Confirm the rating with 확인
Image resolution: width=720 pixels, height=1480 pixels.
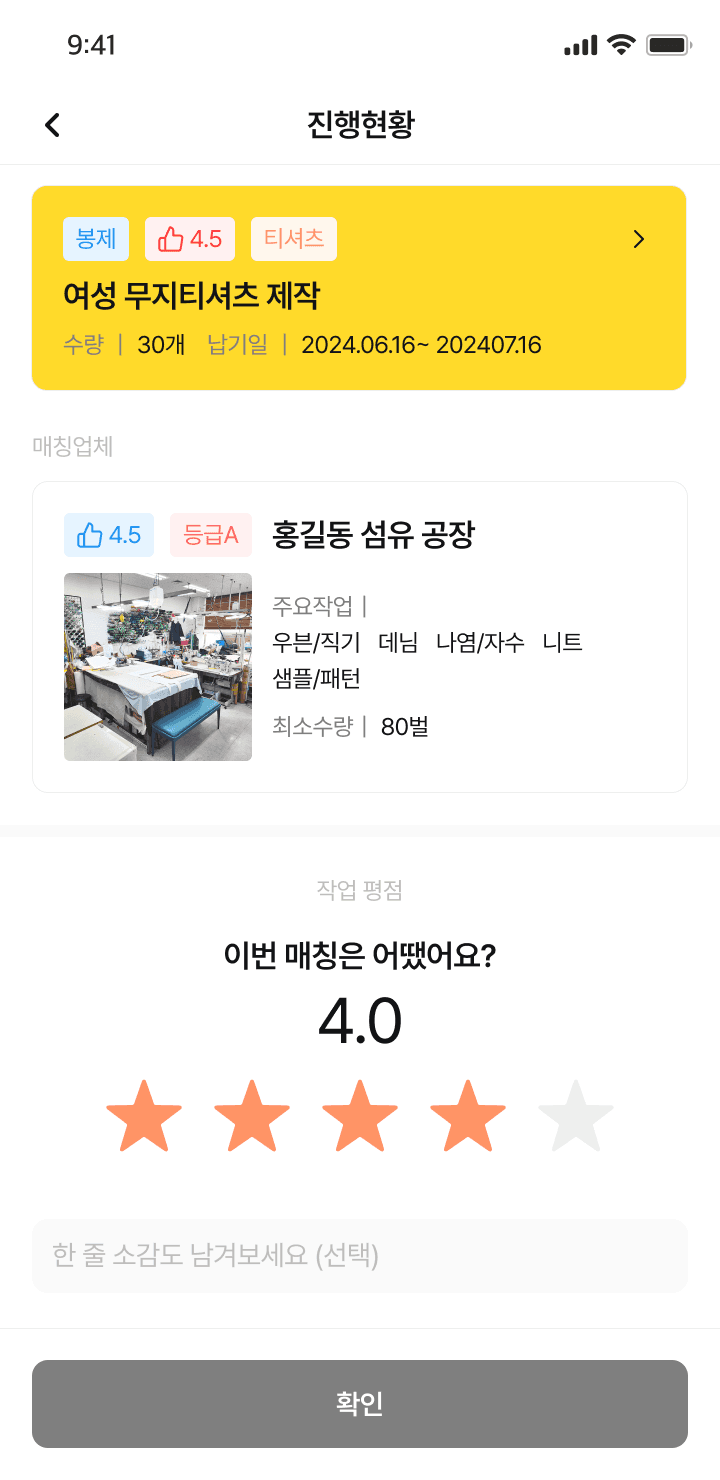[359, 1404]
